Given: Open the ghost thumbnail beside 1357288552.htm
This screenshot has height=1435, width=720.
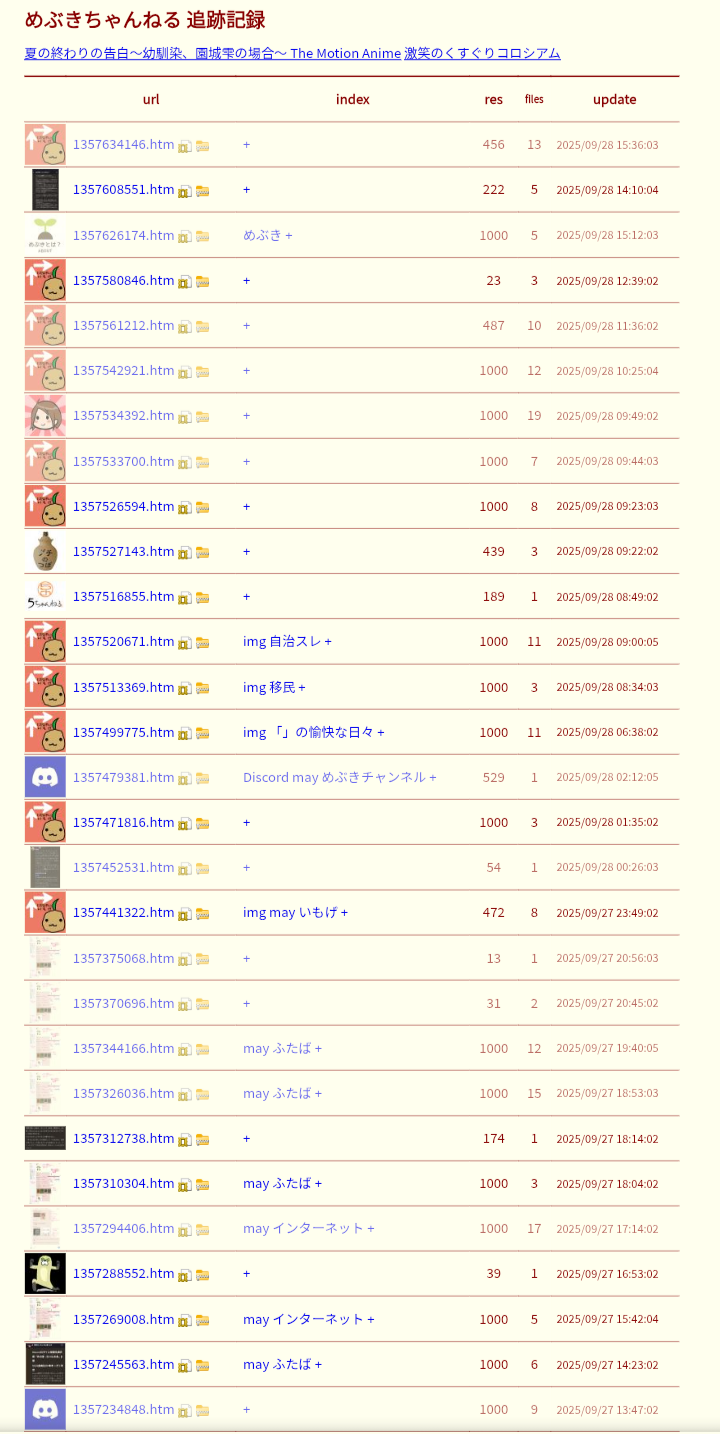Looking at the screenshot, I should tap(45, 1274).
